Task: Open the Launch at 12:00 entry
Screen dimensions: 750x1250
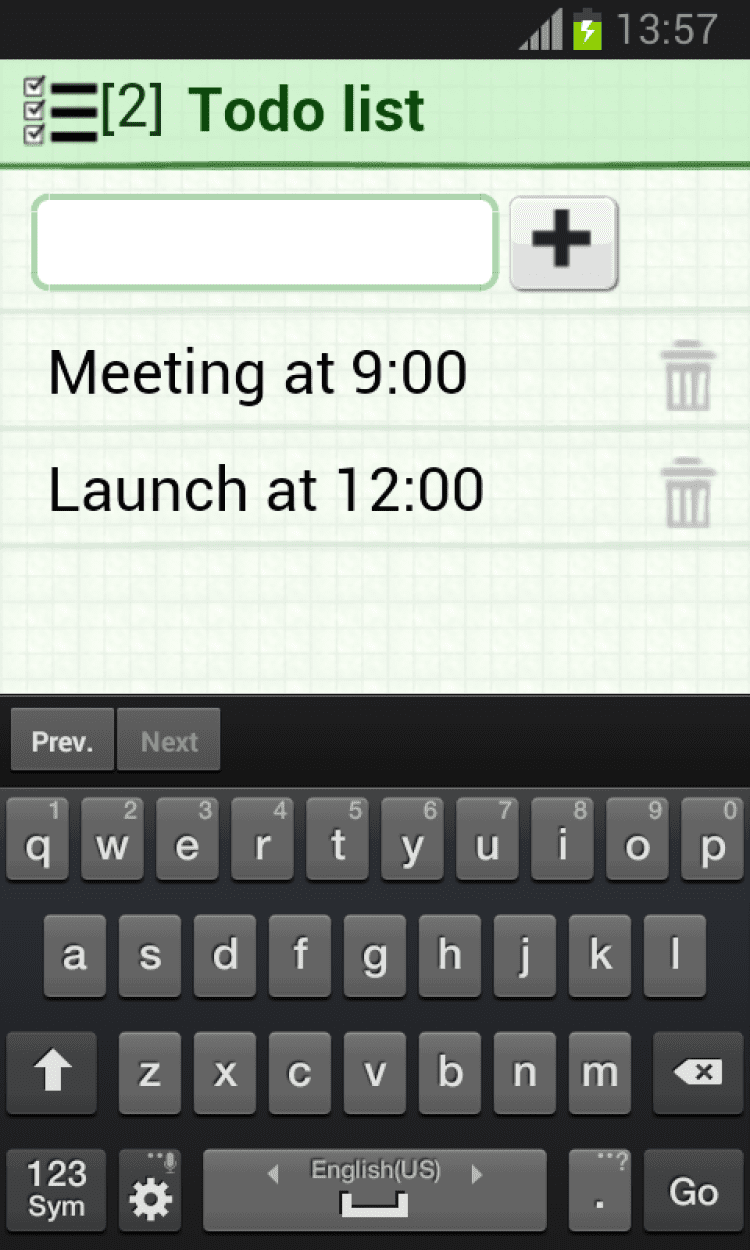Action: (266, 490)
